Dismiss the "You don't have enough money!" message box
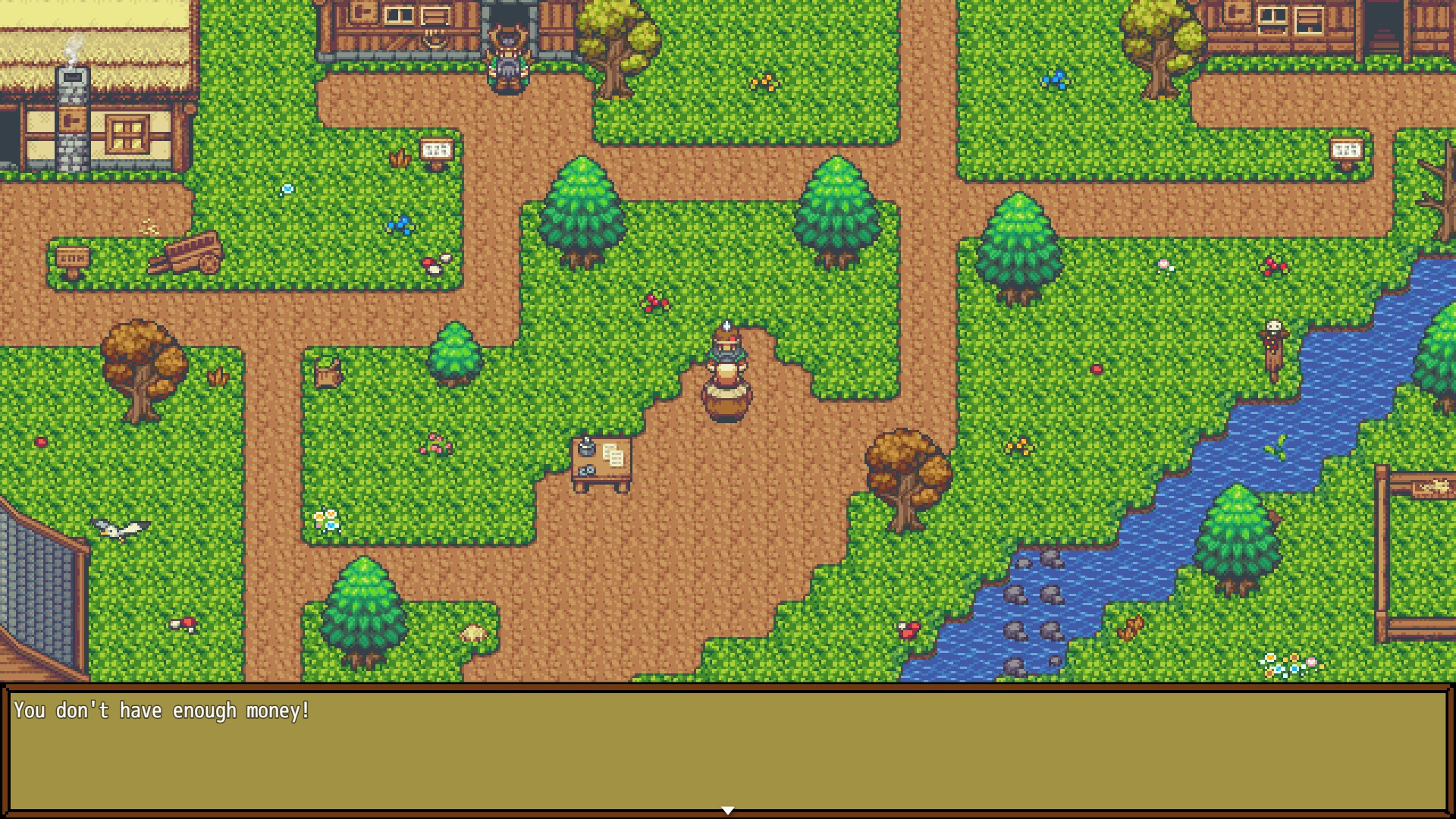 click(x=726, y=749)
